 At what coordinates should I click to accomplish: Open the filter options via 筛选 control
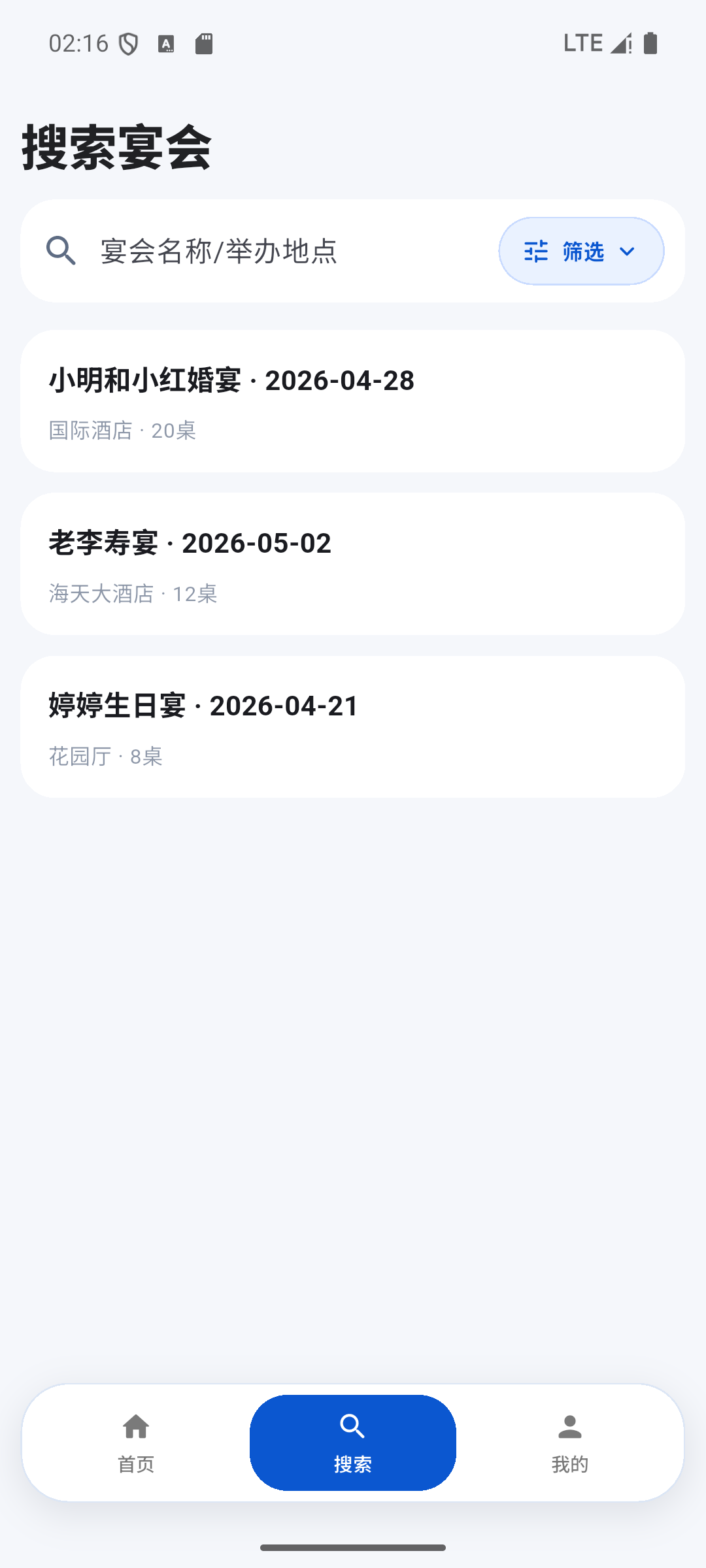581,251
